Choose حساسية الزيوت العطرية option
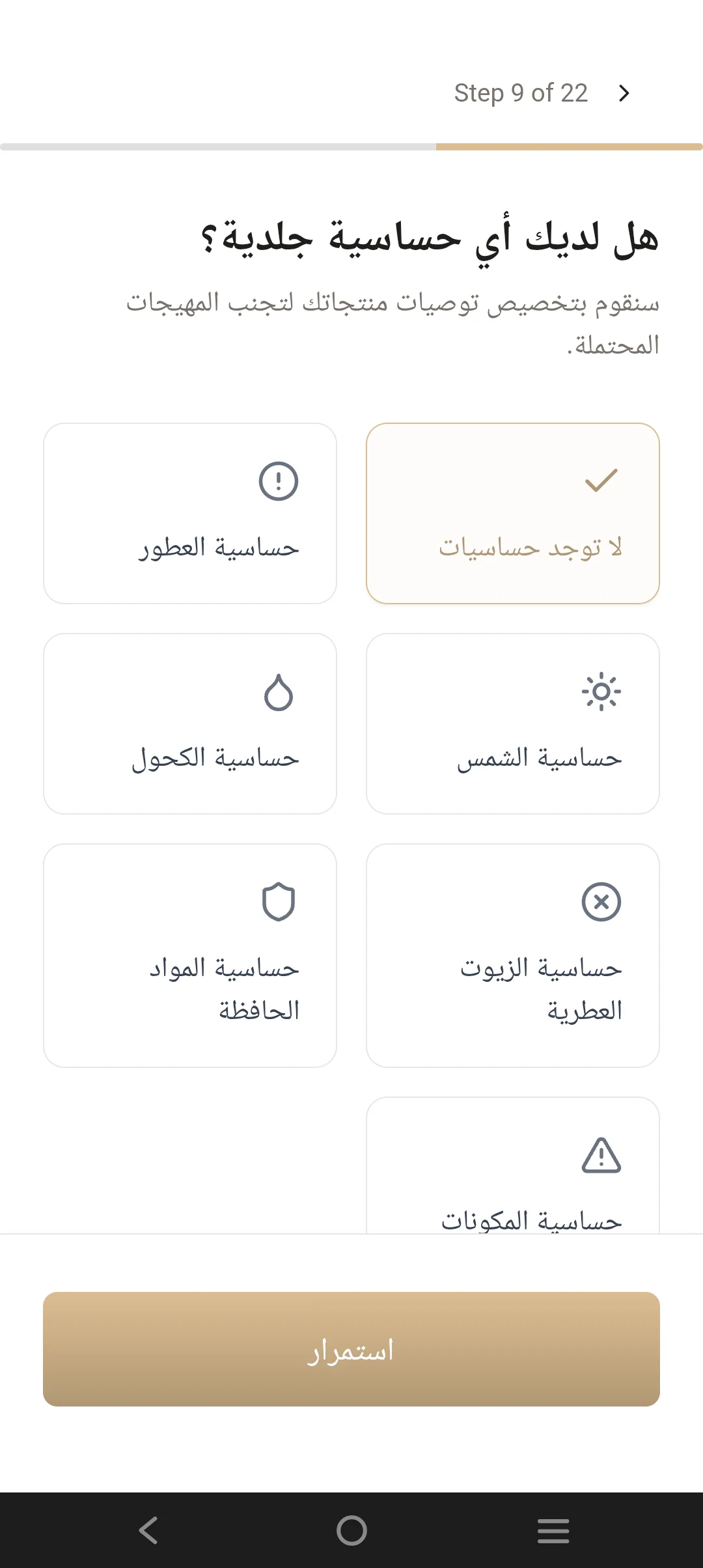Viewport: 703px width, 1568px height. (513, 955)
